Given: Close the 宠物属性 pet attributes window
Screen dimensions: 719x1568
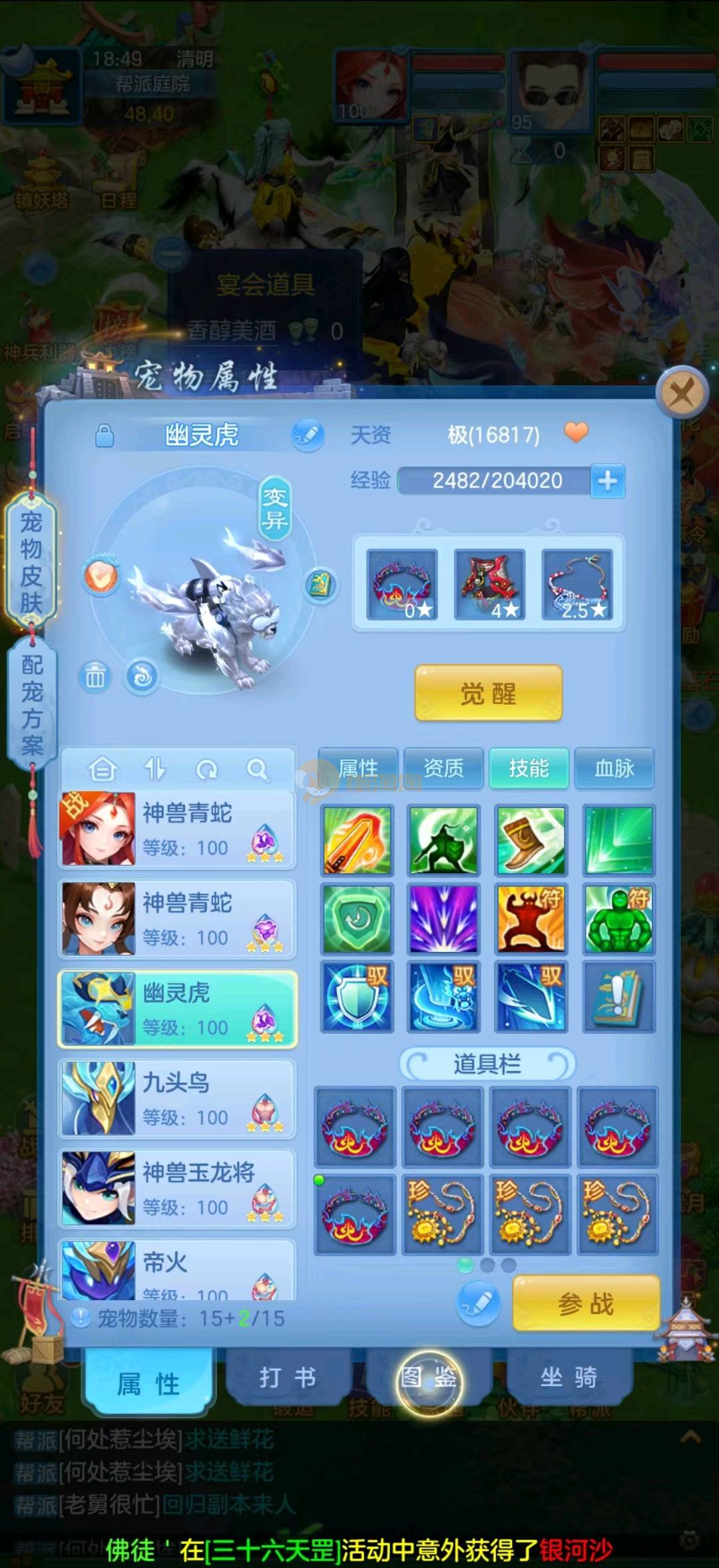Looking at the screenshot, I should tap(681, 394).
